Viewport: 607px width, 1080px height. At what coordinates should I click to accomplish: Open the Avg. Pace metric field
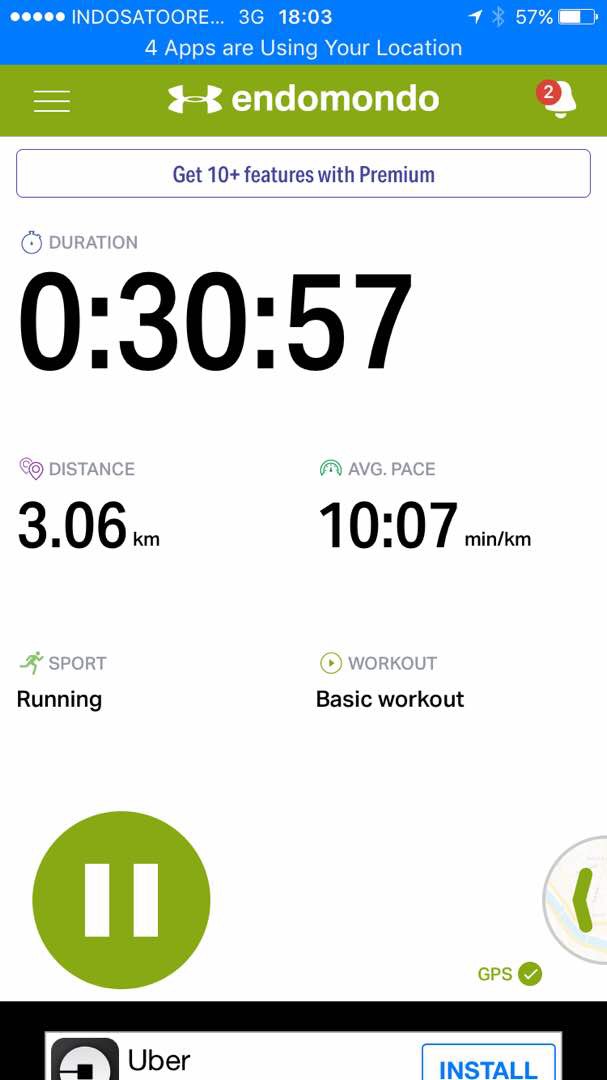pyautogui.click(x=424, y=508)
